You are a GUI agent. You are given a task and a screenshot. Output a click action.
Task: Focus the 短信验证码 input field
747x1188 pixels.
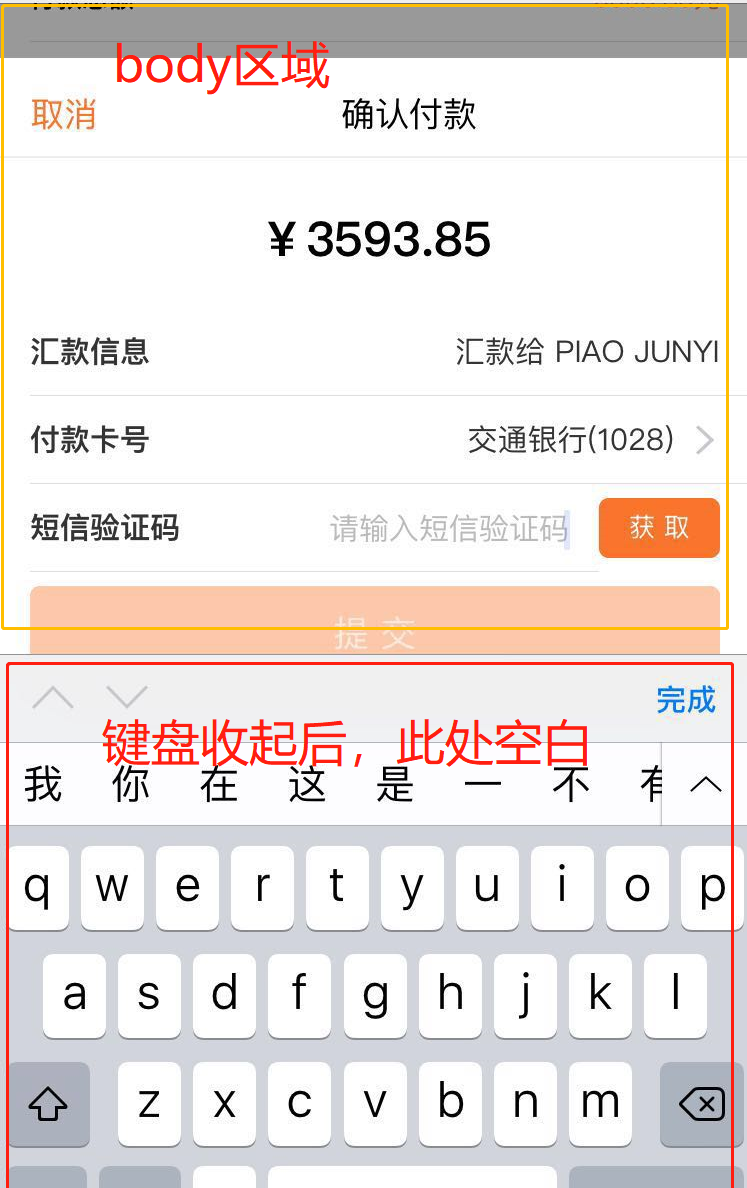pyautogui.click(x=449, y=528)
